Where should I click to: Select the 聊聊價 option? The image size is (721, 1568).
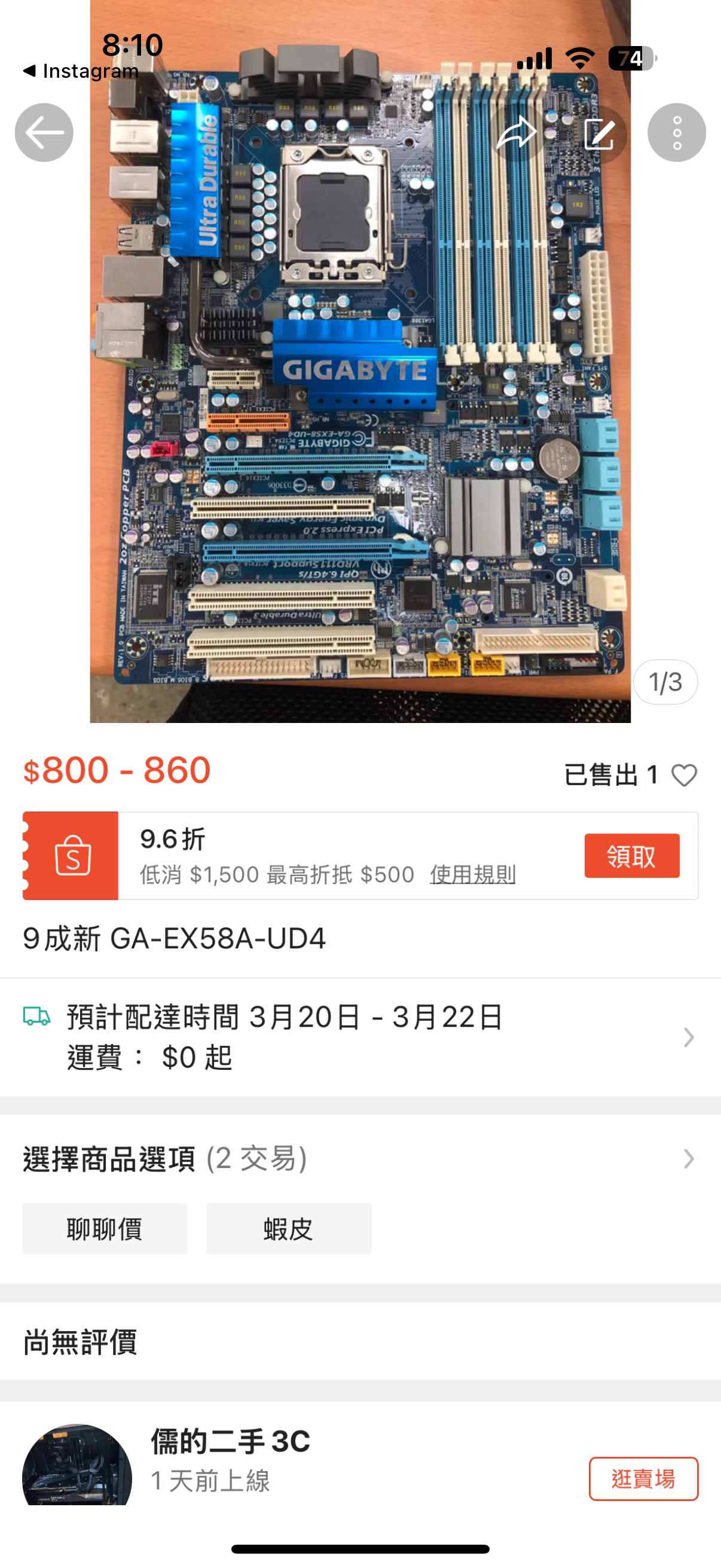[105, 1228]
